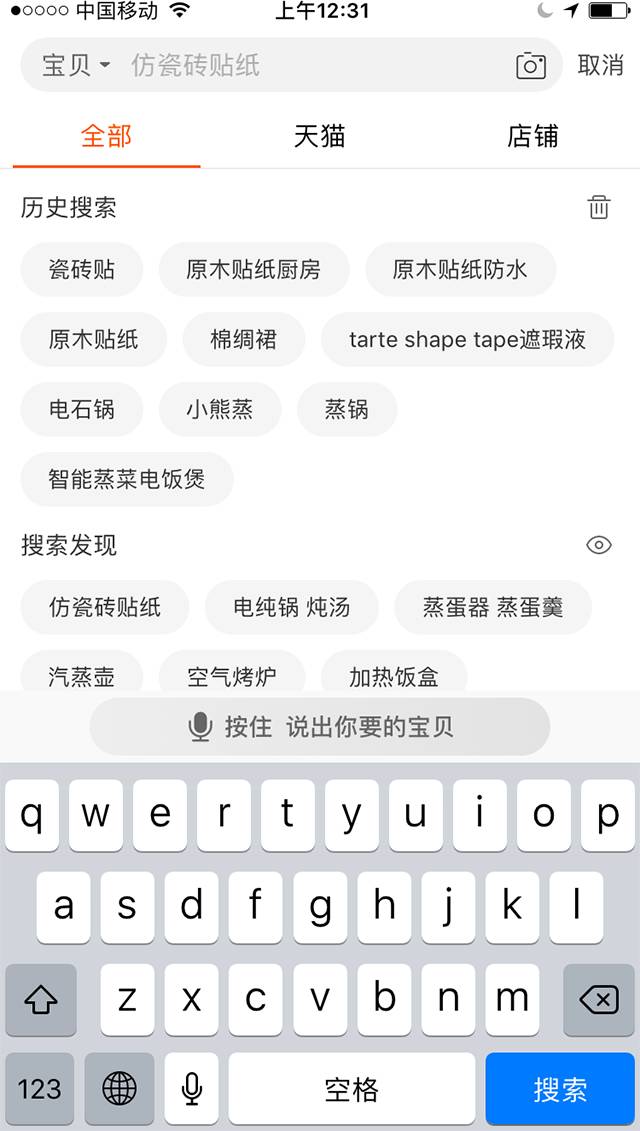Switch to the 店铺 tab
This screenshot has height=1131, width=640.
tap(532, 136)
